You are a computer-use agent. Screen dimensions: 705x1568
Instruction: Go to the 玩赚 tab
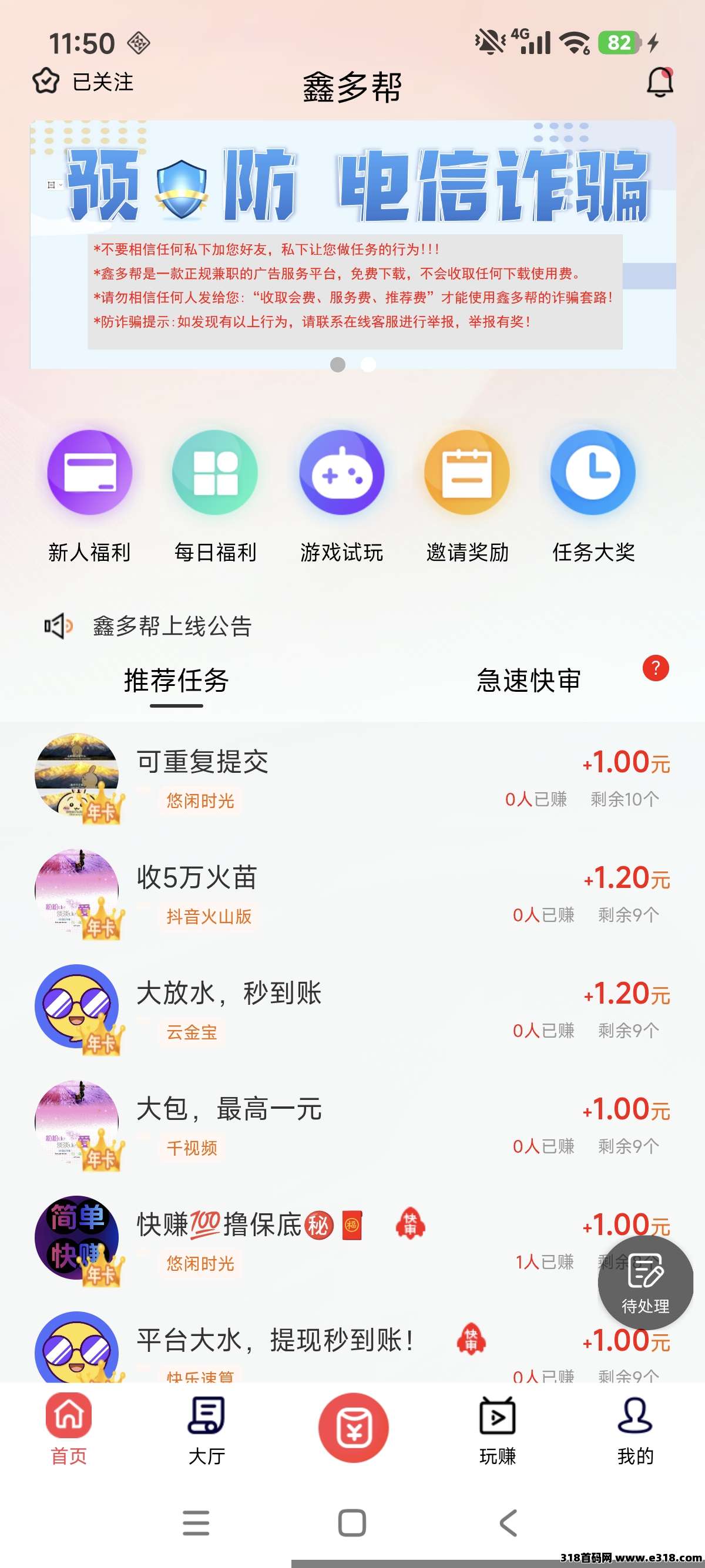click(498, 1429)
